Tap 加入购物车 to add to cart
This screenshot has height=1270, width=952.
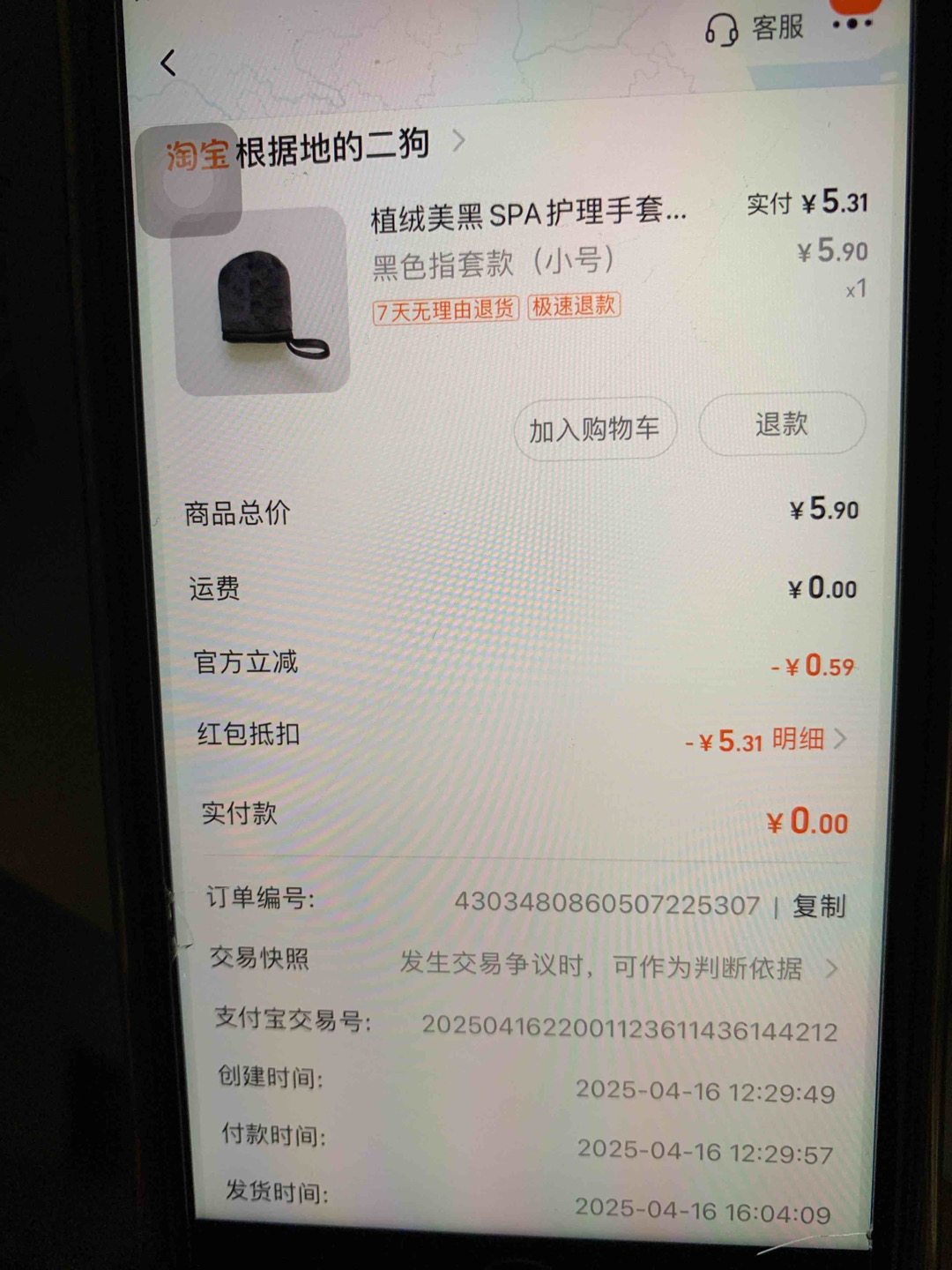click(595, 430)
